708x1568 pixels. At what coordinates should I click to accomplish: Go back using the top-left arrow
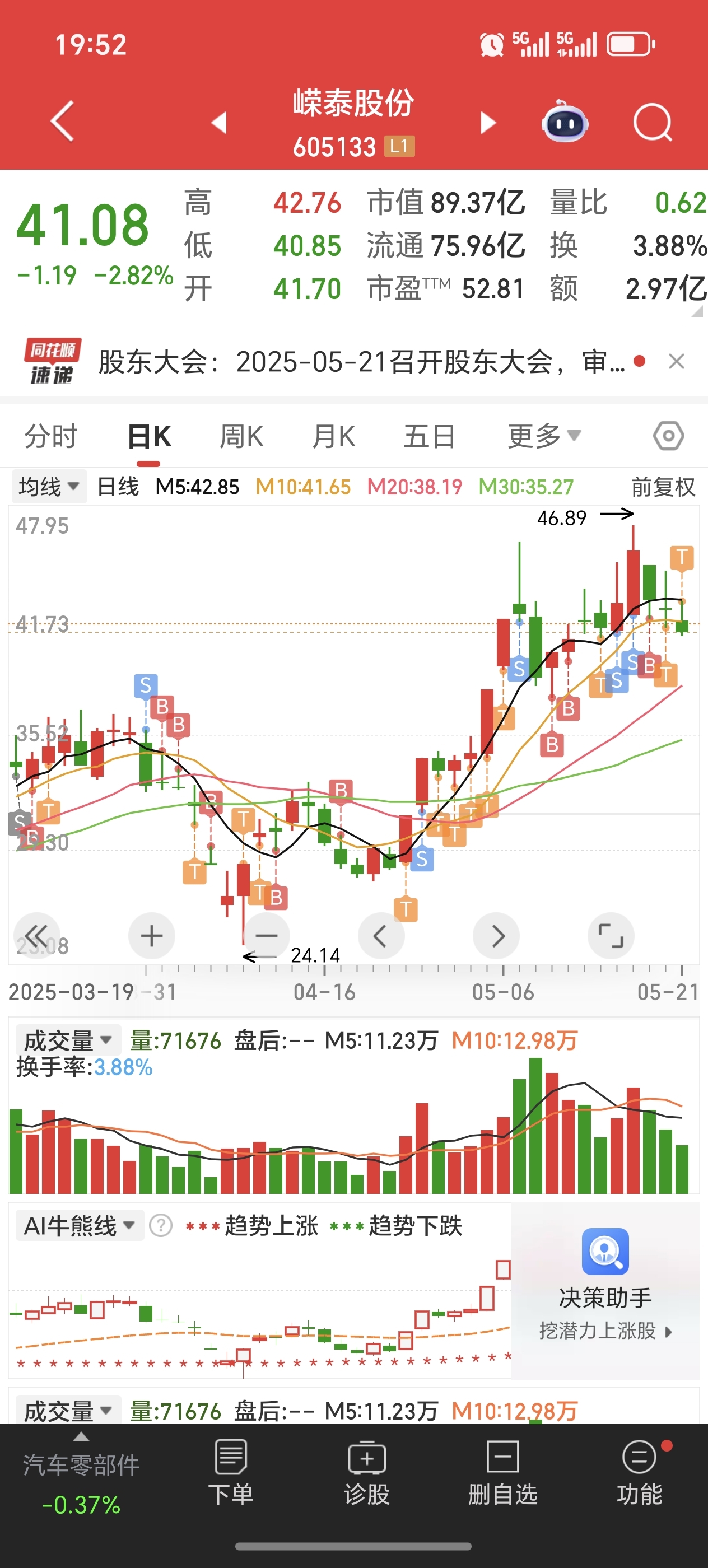63,121
